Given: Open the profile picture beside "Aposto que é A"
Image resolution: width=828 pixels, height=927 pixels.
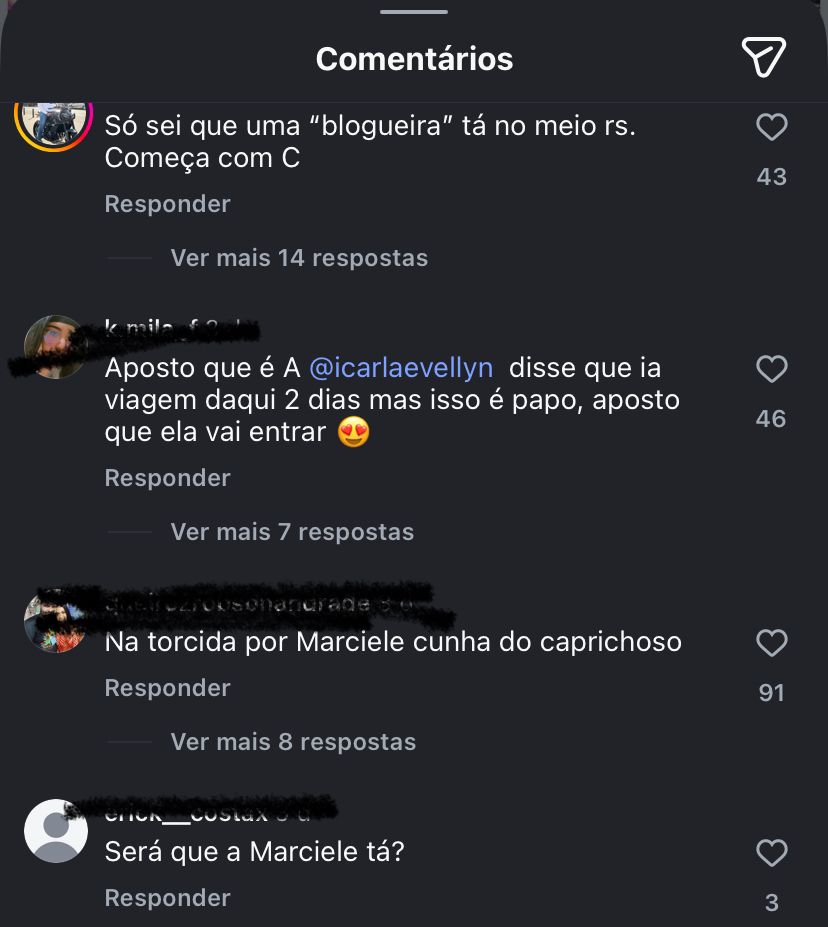Looking at the screenshot, I should pyautogui.click(x=55, y=347).
